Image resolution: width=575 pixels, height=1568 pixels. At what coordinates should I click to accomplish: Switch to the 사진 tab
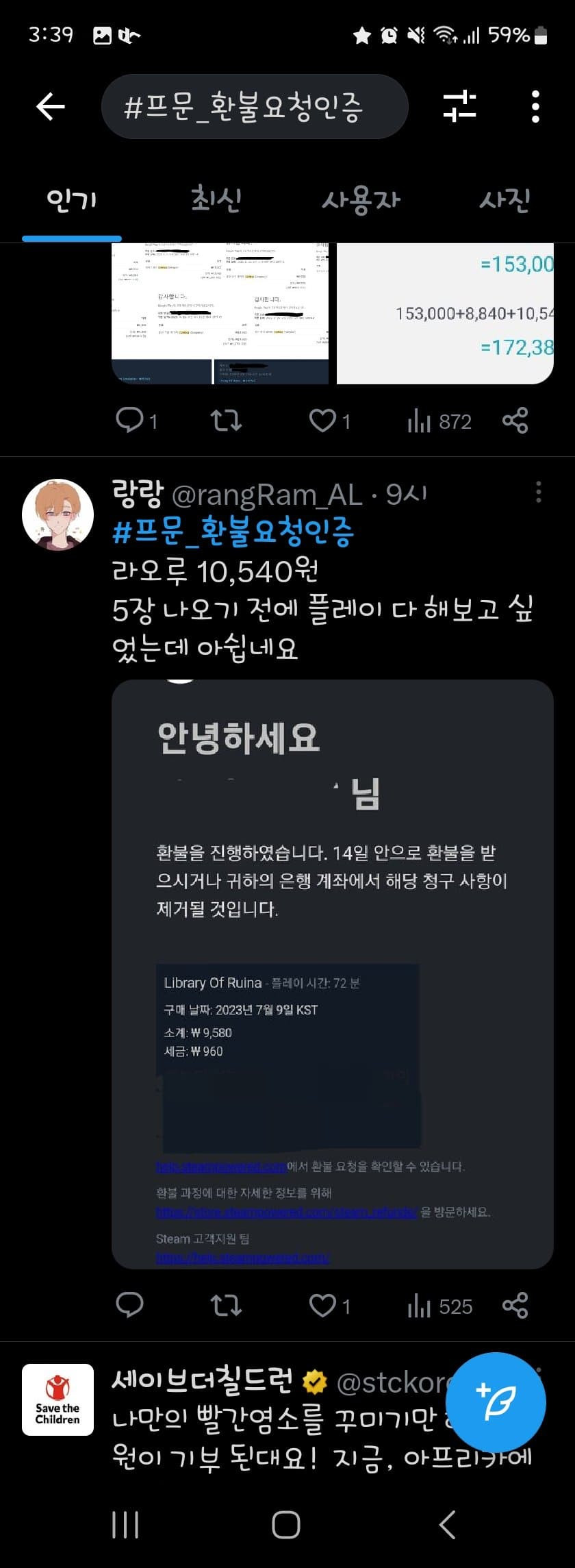coord(504,200)
